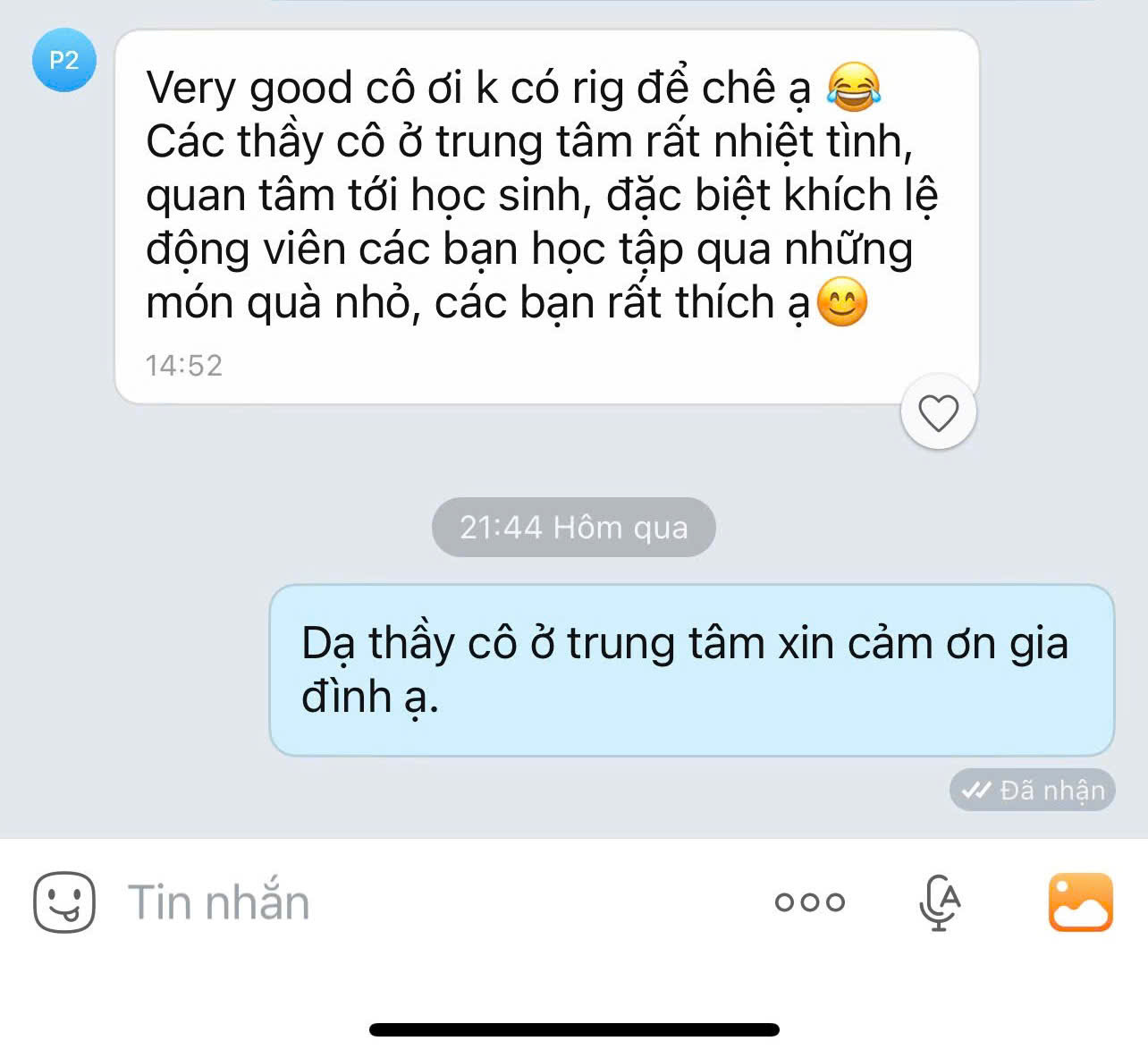React with the heart on P2's message
The image size is (1148, 1058).
(938, 412)
